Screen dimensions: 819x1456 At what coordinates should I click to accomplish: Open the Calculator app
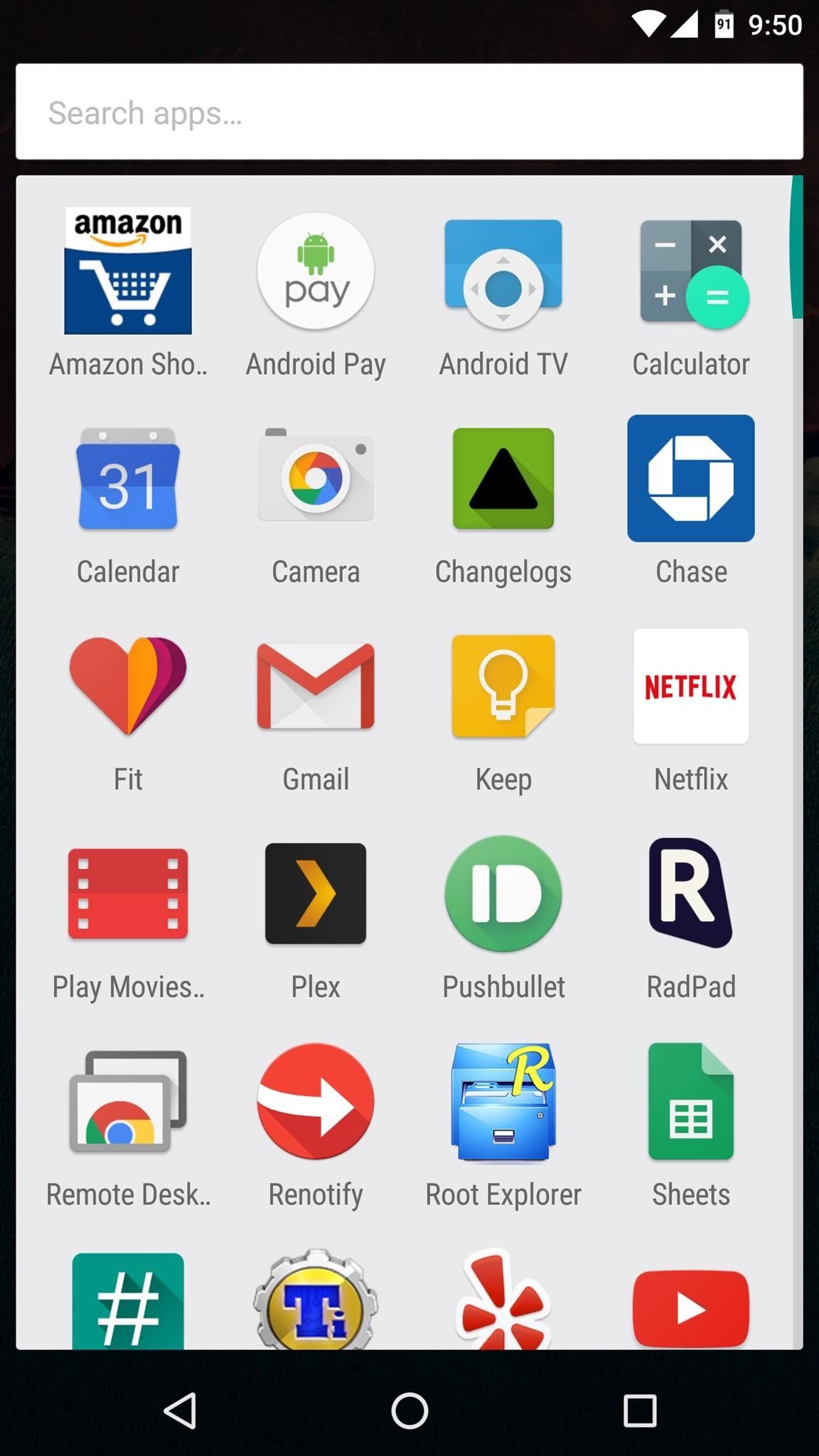tap(691, 272)
